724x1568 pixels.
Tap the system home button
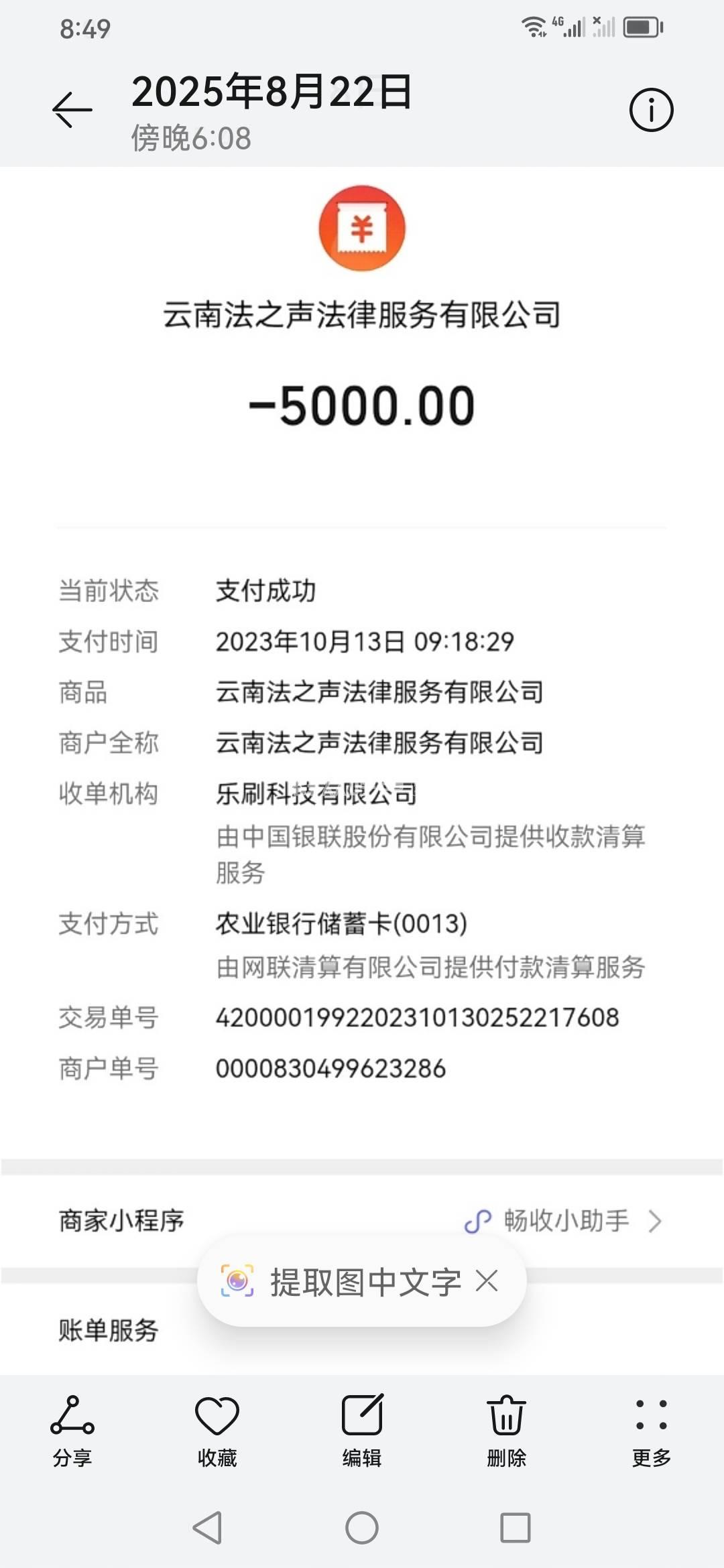coord(362,1528)
